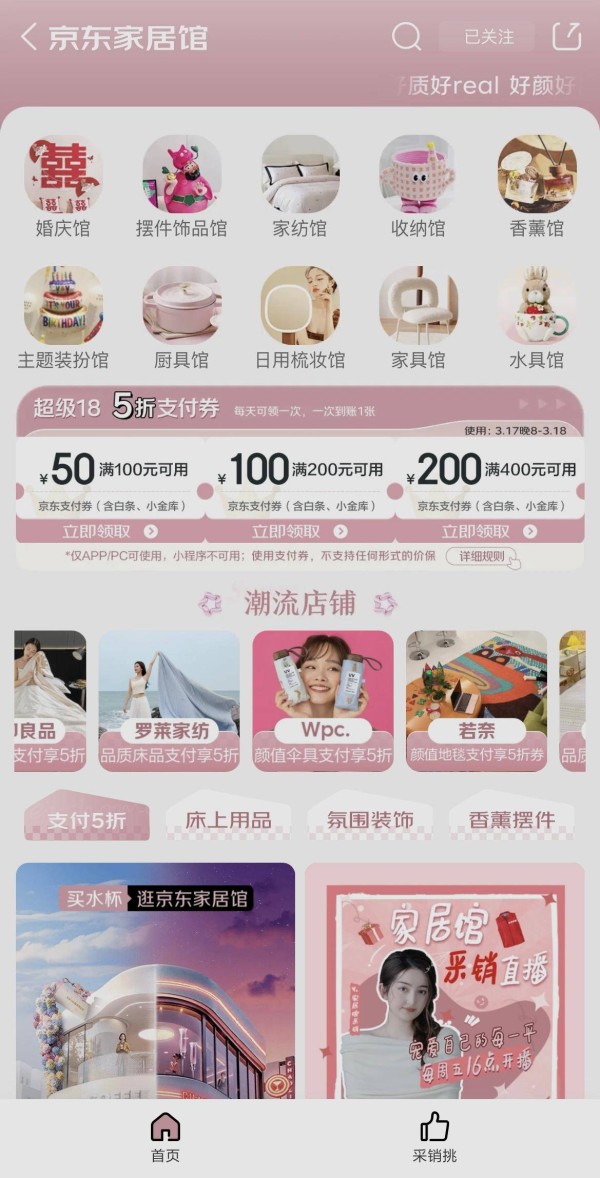Open the Wpc. store card
Image resolution: width=600 pixels, height=1178 pixels.
(323, 700)
